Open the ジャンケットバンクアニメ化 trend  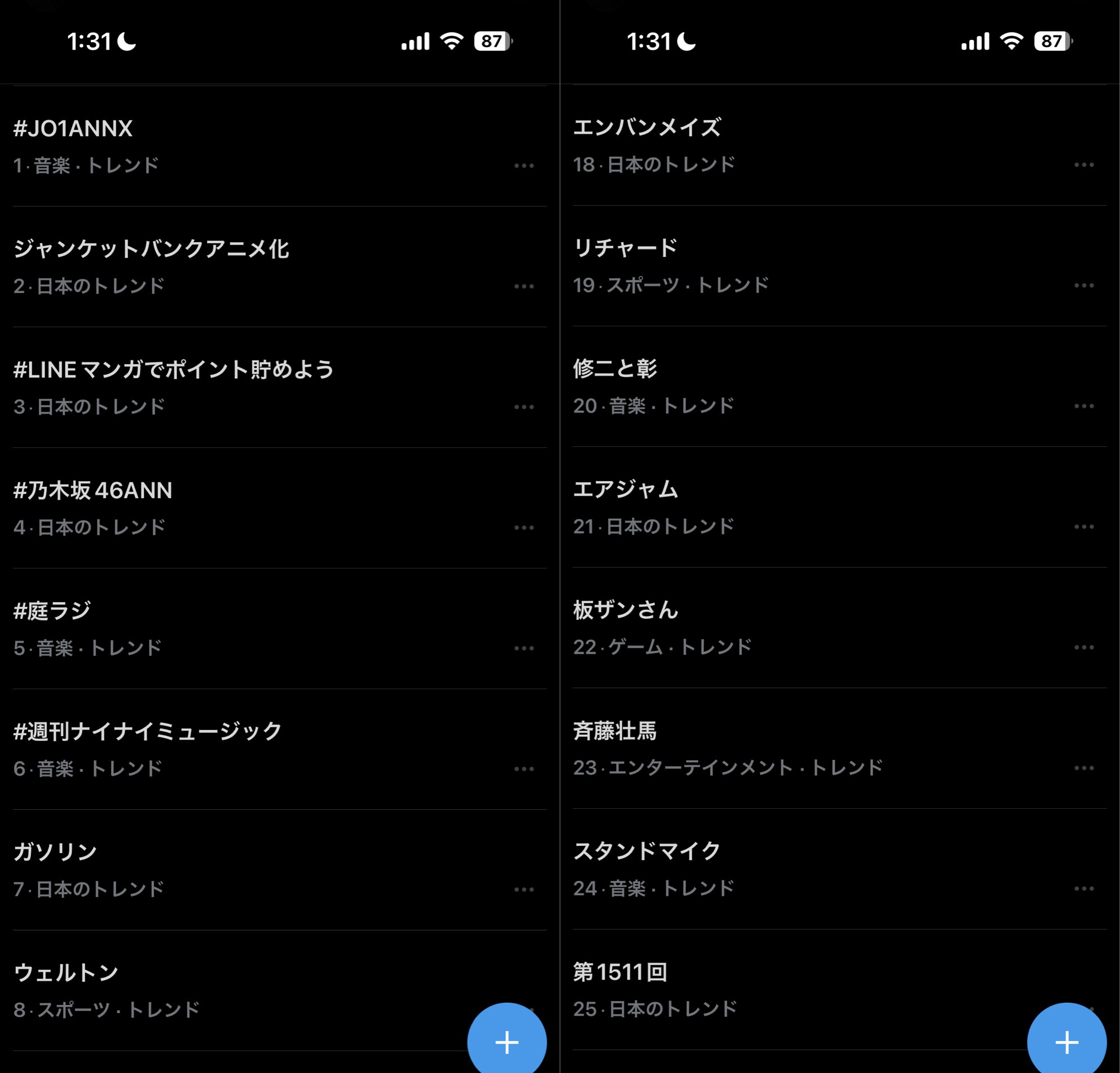coord(279,267)
